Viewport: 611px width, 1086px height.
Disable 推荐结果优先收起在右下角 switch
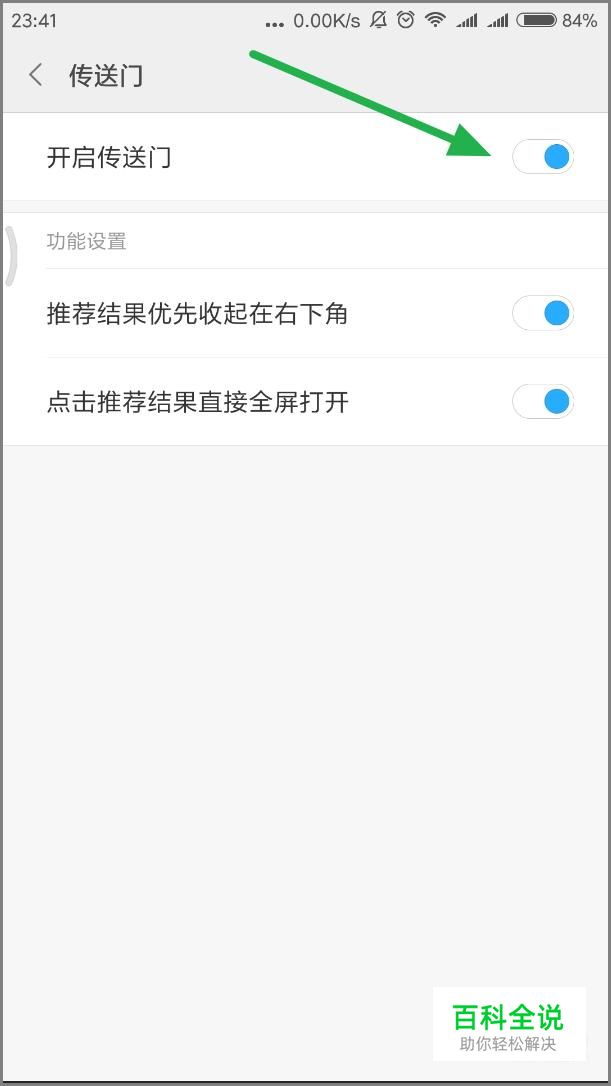click(x=543, y=313)
